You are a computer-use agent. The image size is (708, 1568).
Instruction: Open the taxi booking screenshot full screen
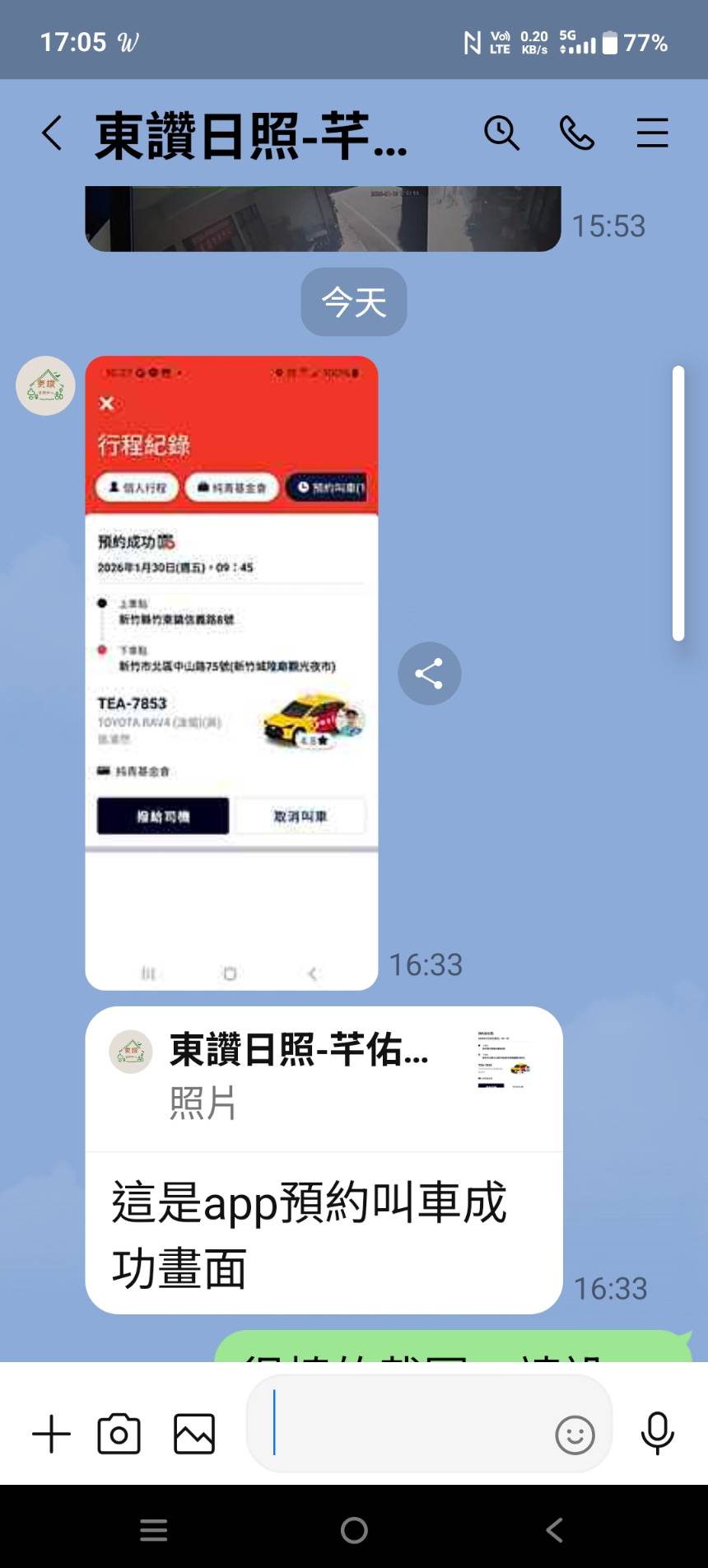click(x=231, y=671)
